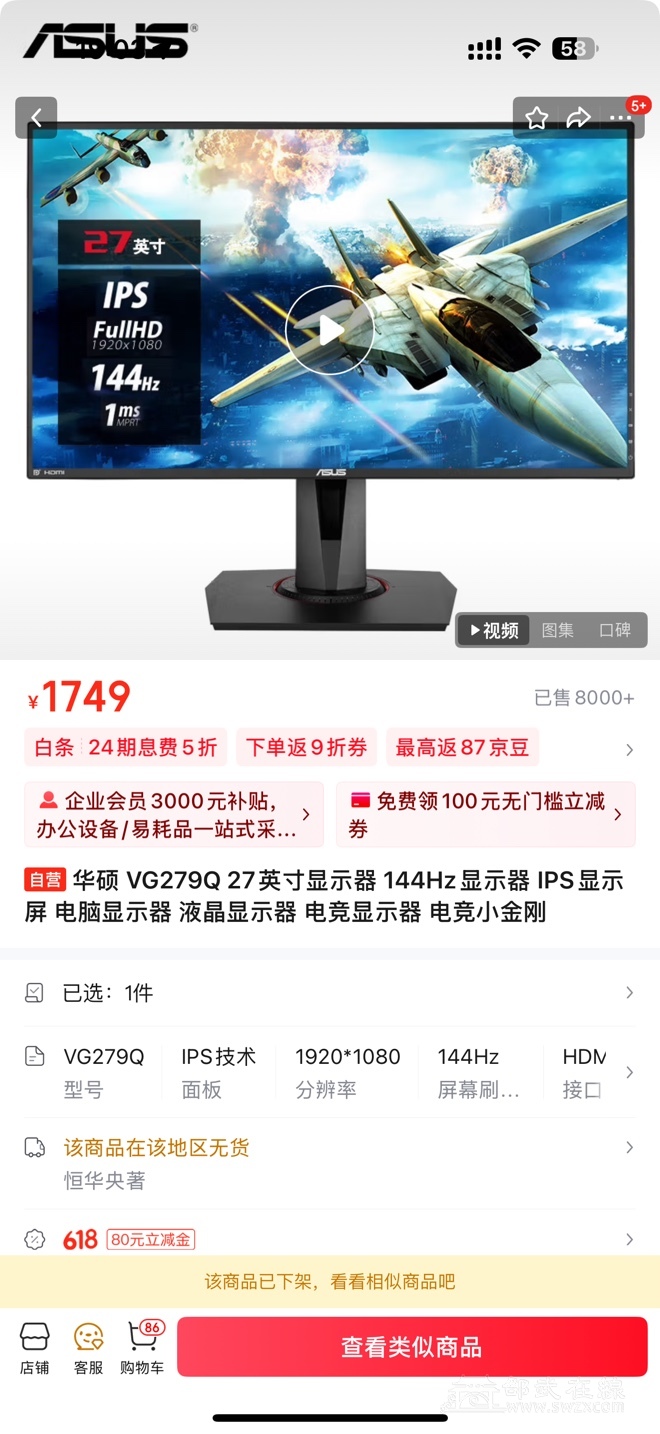Switch to the 口碑 tab
The image size is (660, 1434).
pyautogui.click(x=614, y=630)
